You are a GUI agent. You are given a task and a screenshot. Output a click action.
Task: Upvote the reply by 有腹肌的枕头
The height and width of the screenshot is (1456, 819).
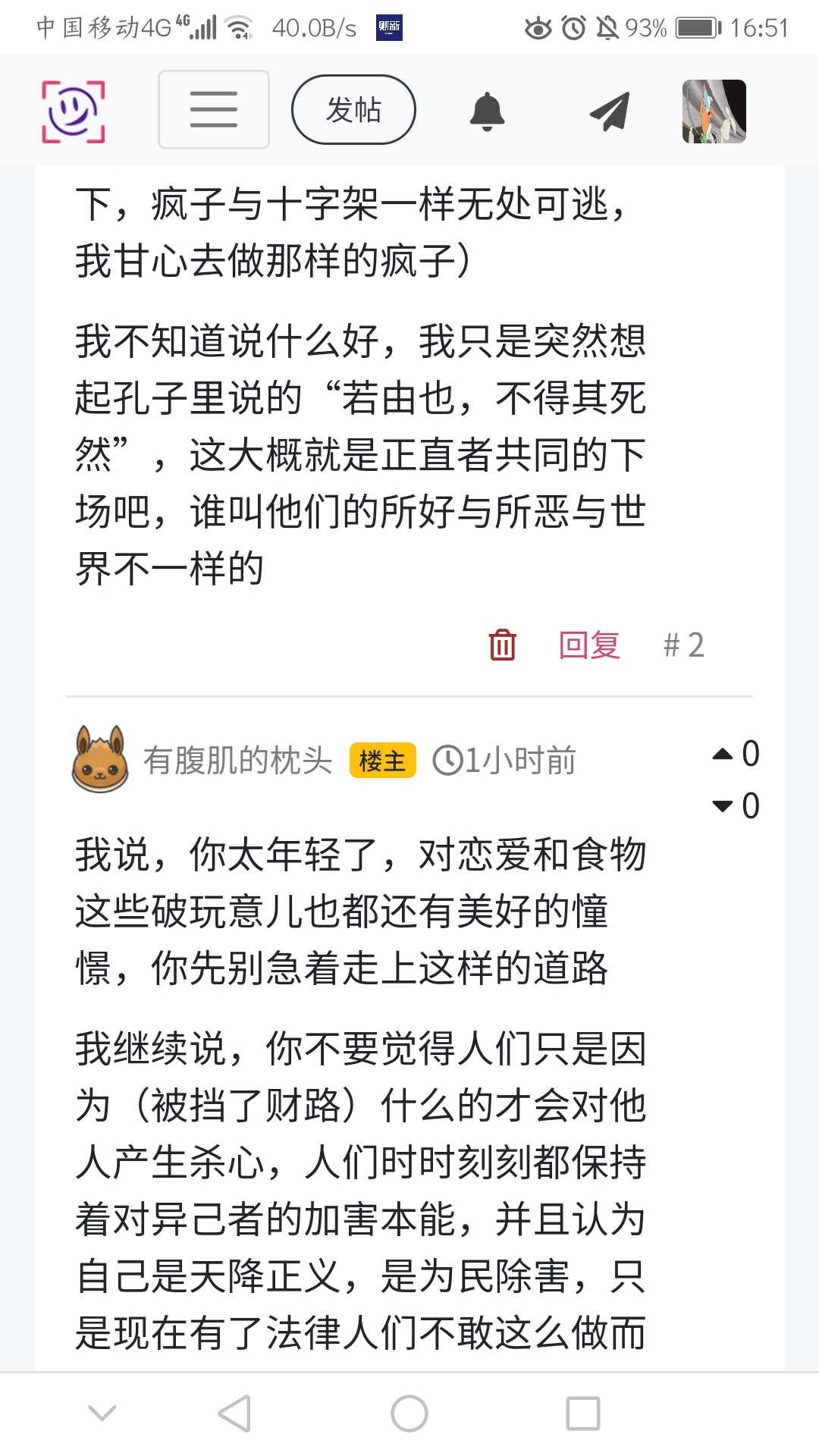(x=723, y=754)
